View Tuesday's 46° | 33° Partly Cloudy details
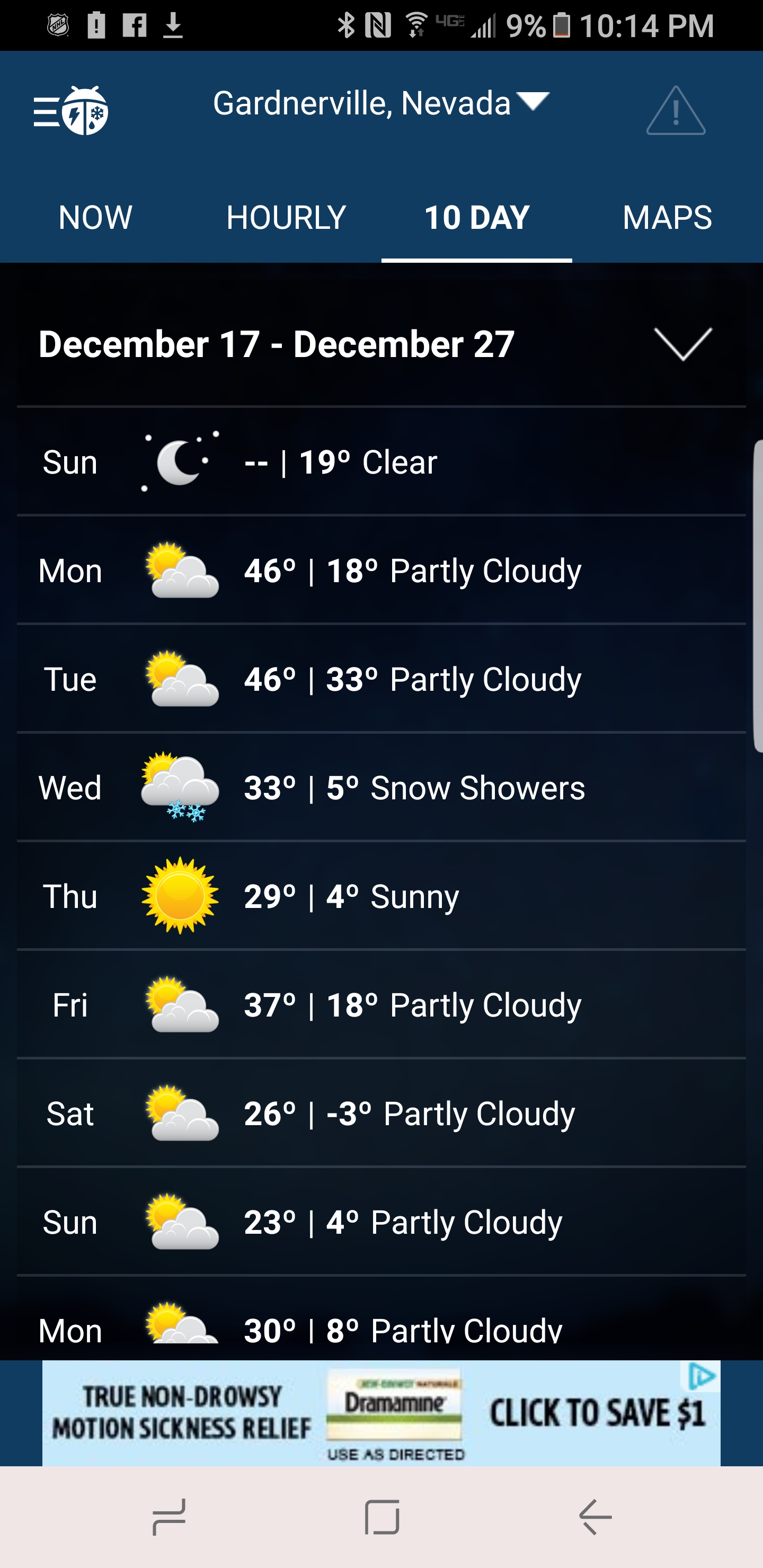The height and width of the screenshot is (1568, 763). pos(381,679)
